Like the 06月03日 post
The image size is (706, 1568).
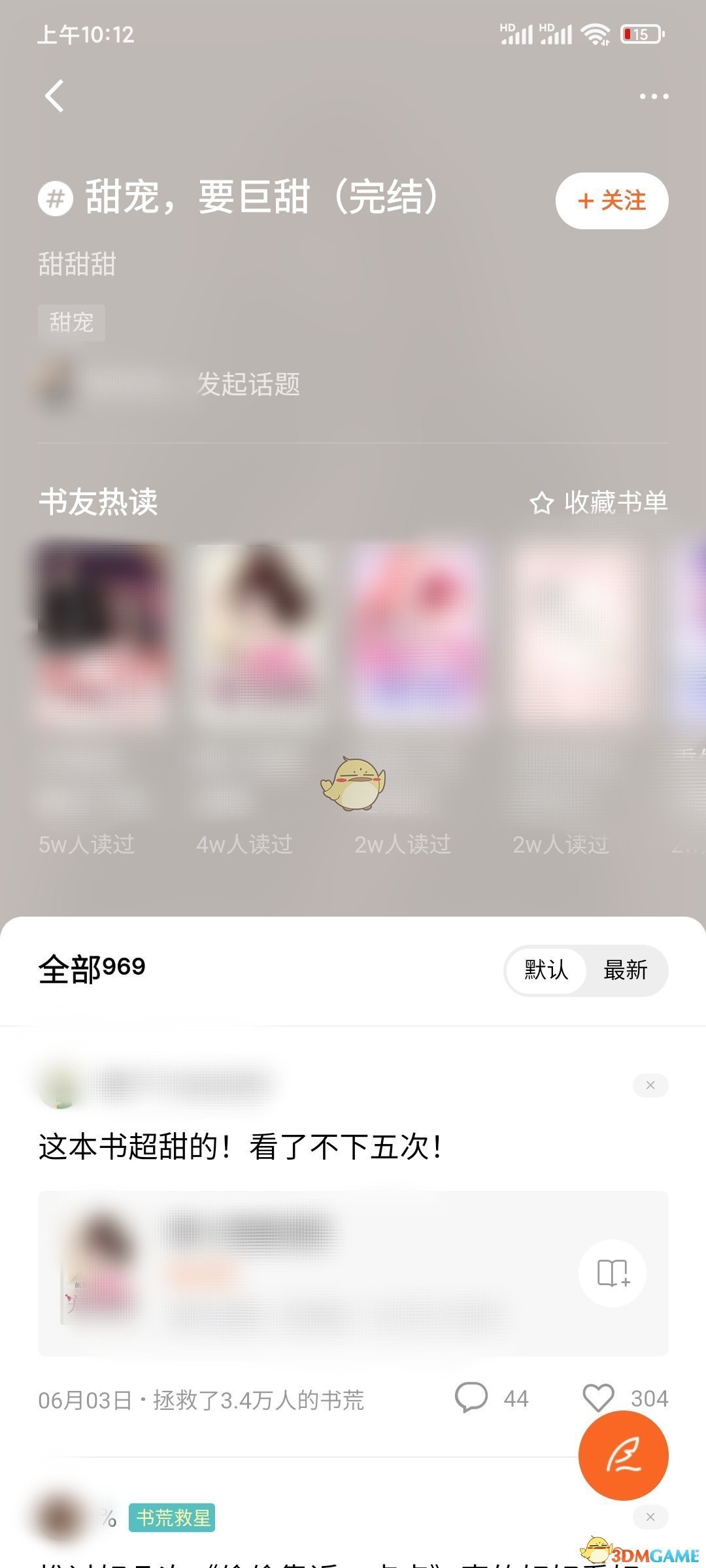(x=598, y=1398)
